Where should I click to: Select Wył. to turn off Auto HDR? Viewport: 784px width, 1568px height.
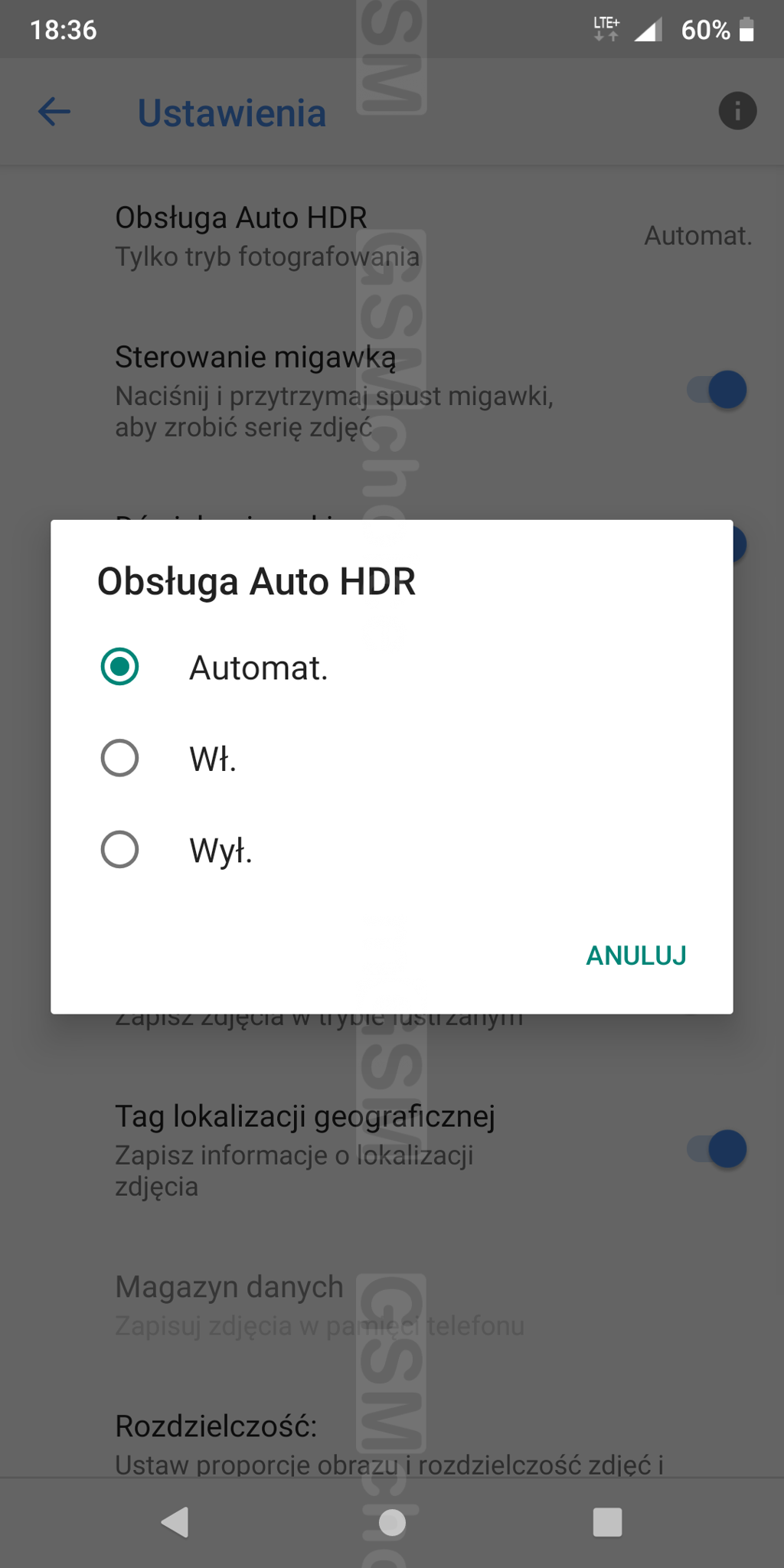coord(120,849)
